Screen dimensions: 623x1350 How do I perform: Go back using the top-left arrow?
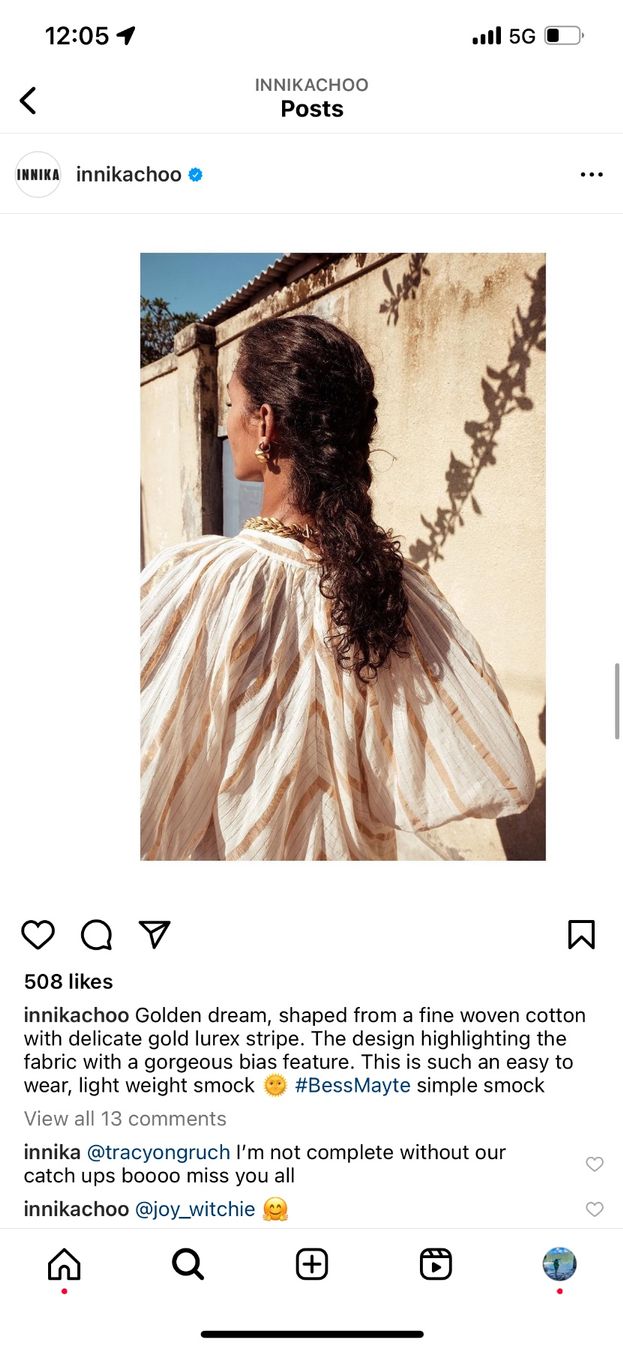point(28,100)
